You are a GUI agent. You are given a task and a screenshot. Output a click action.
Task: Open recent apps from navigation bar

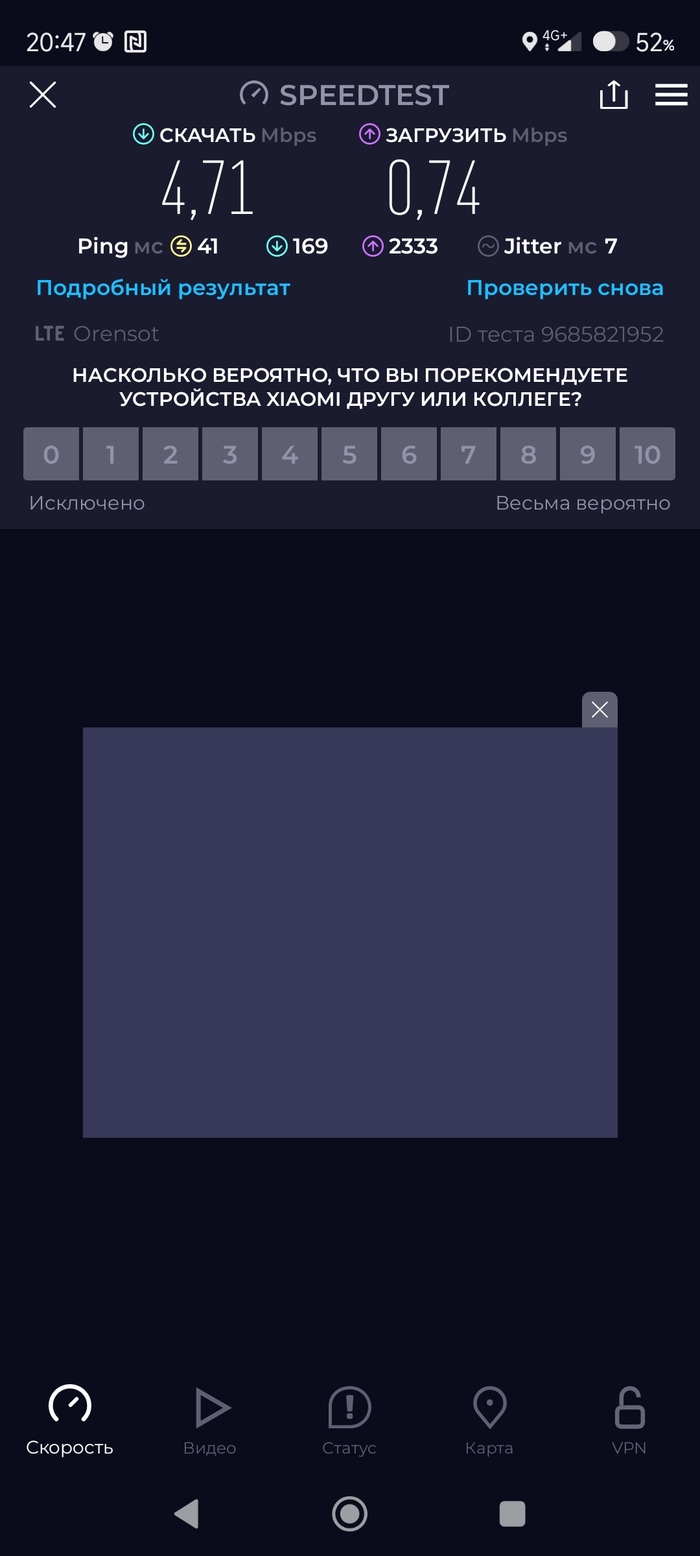click(x=512, y=1513)
